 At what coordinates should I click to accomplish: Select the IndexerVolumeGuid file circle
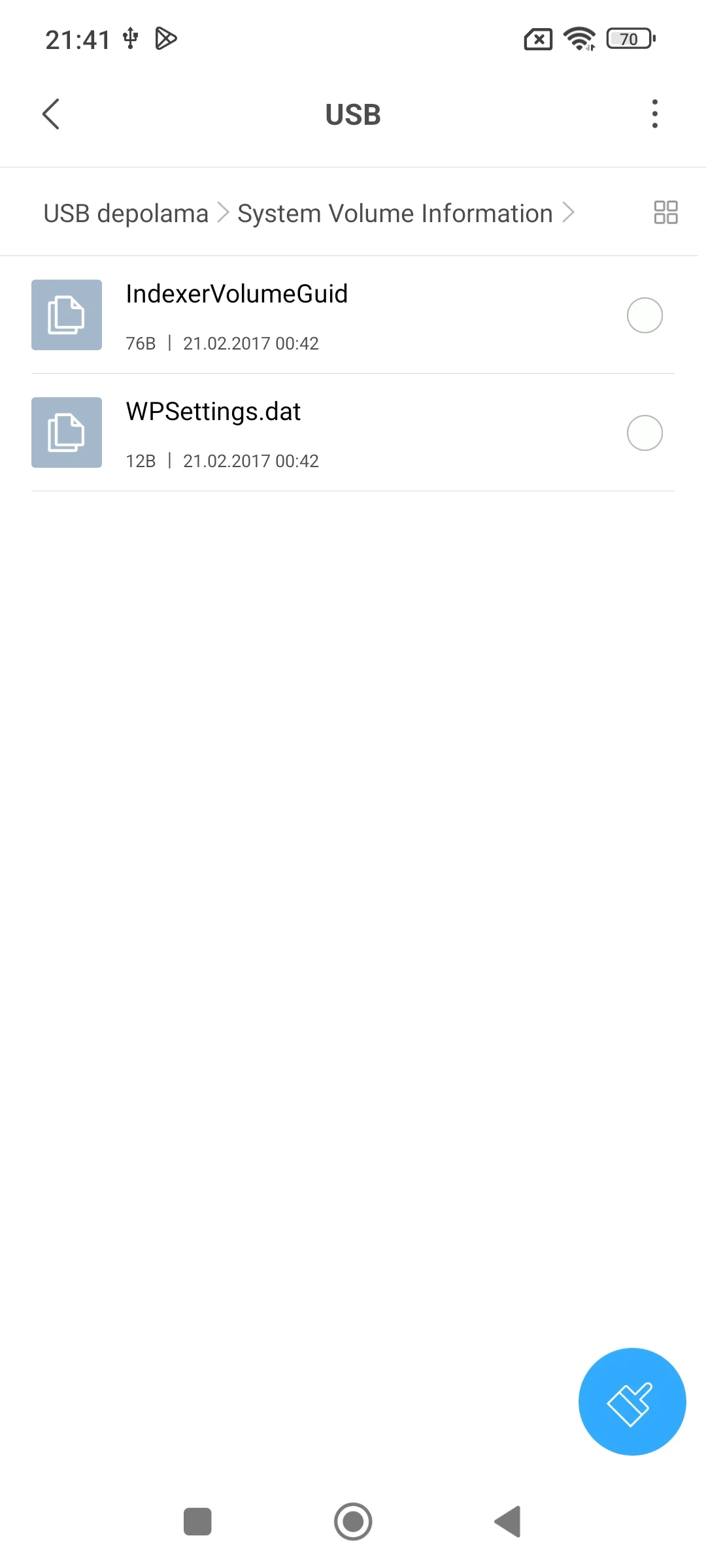[645, 316]
